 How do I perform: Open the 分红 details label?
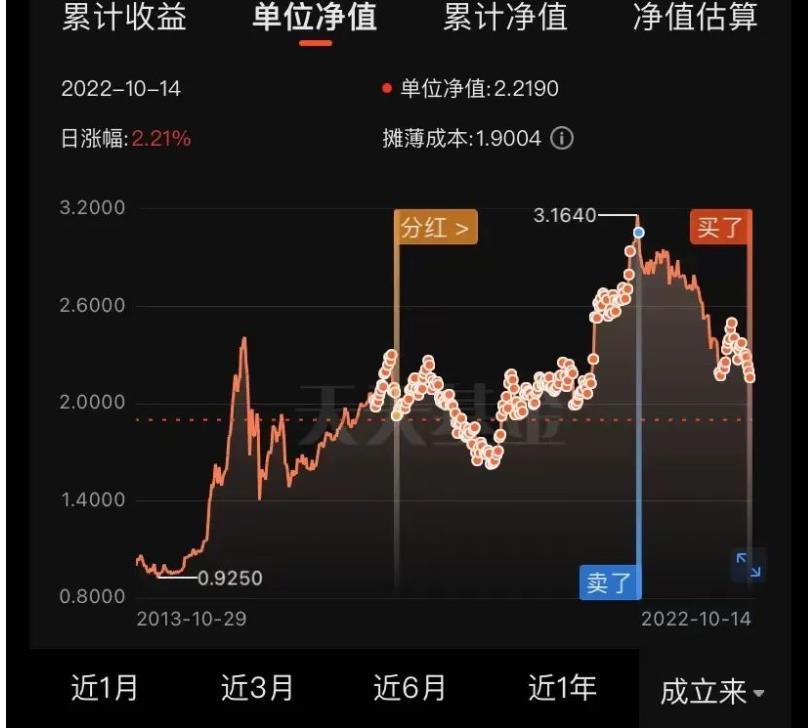[435, 228]
